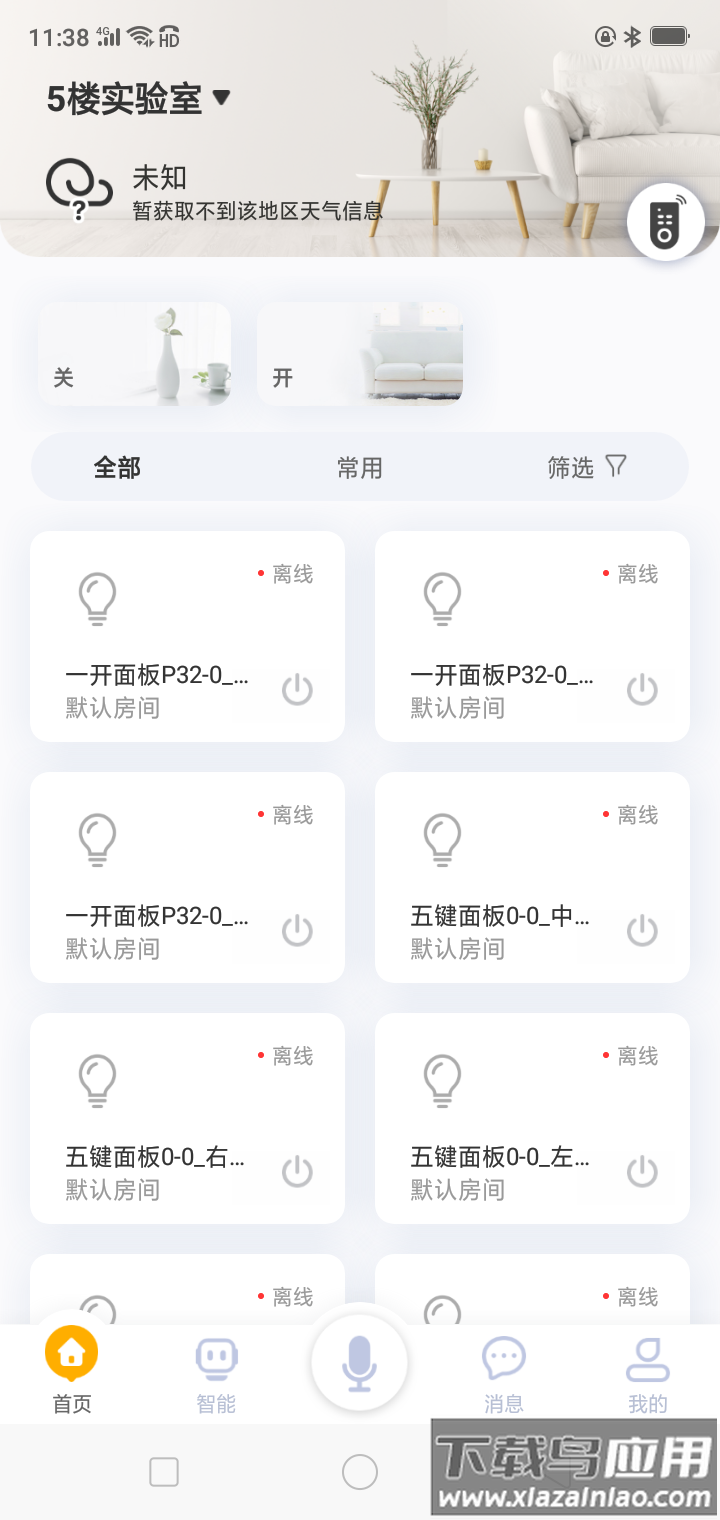
Task: Open the remote control panel icon
Action: click(665, 221)
